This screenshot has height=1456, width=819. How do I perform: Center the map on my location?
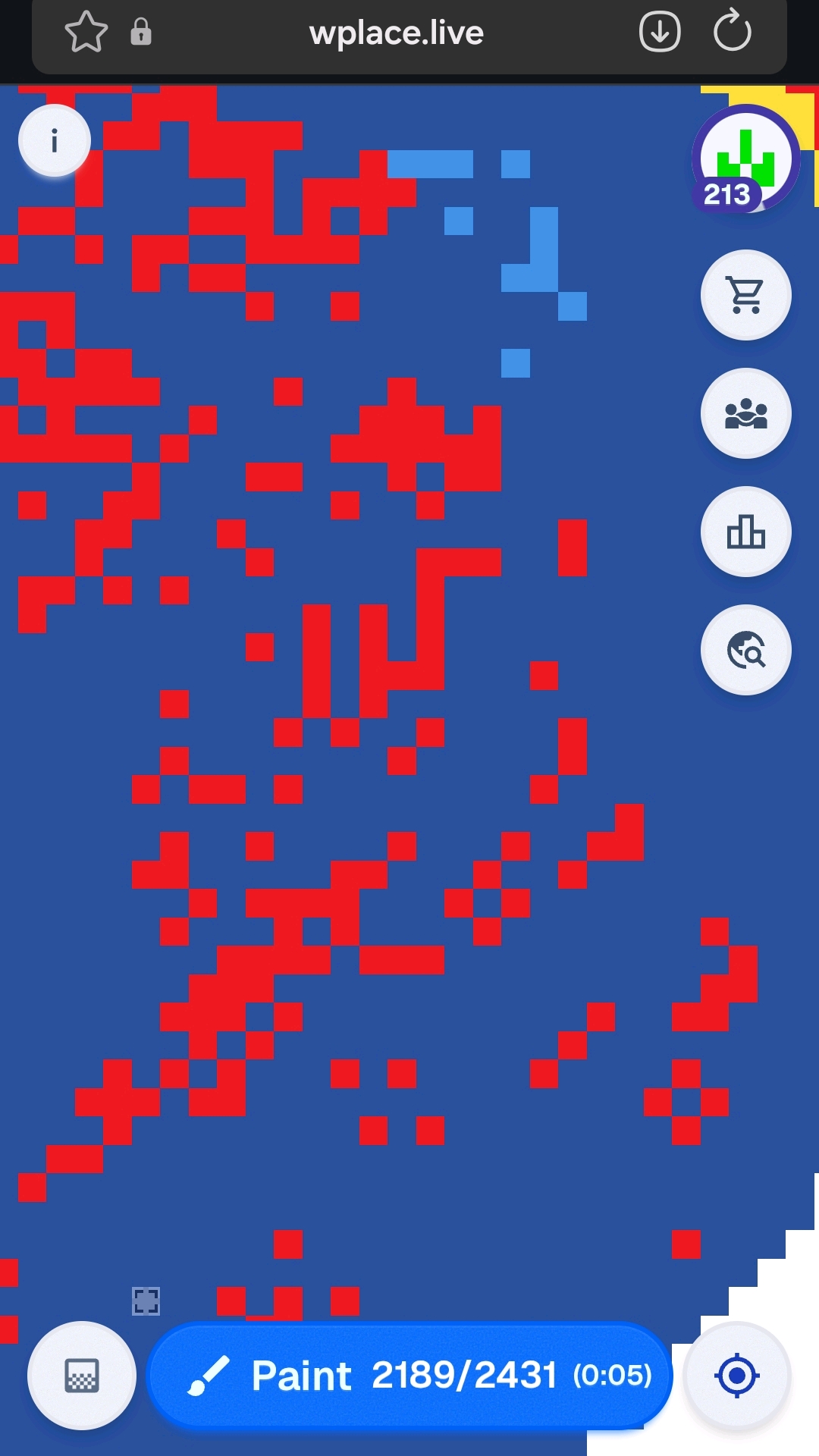(x=736, y=1376)
